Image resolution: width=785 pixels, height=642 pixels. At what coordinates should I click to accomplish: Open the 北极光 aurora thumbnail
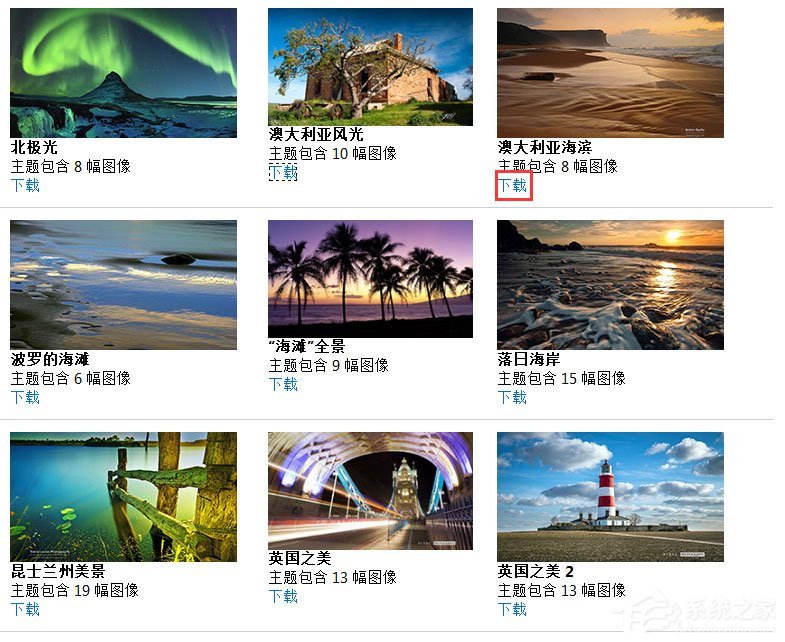[x=123, y=73]
